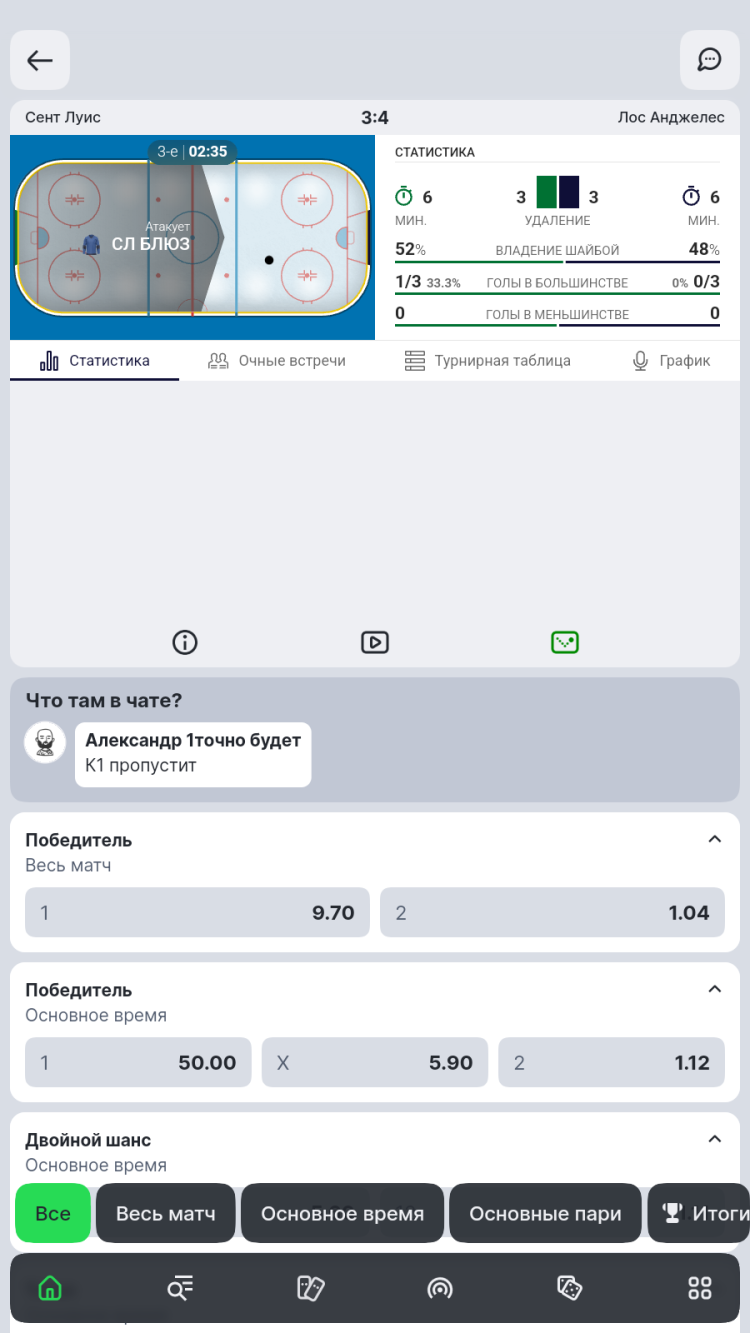The image size is (750, 1333).
Task: Bet on team 1 at 9.70
Action: click(x=197, y=912)
